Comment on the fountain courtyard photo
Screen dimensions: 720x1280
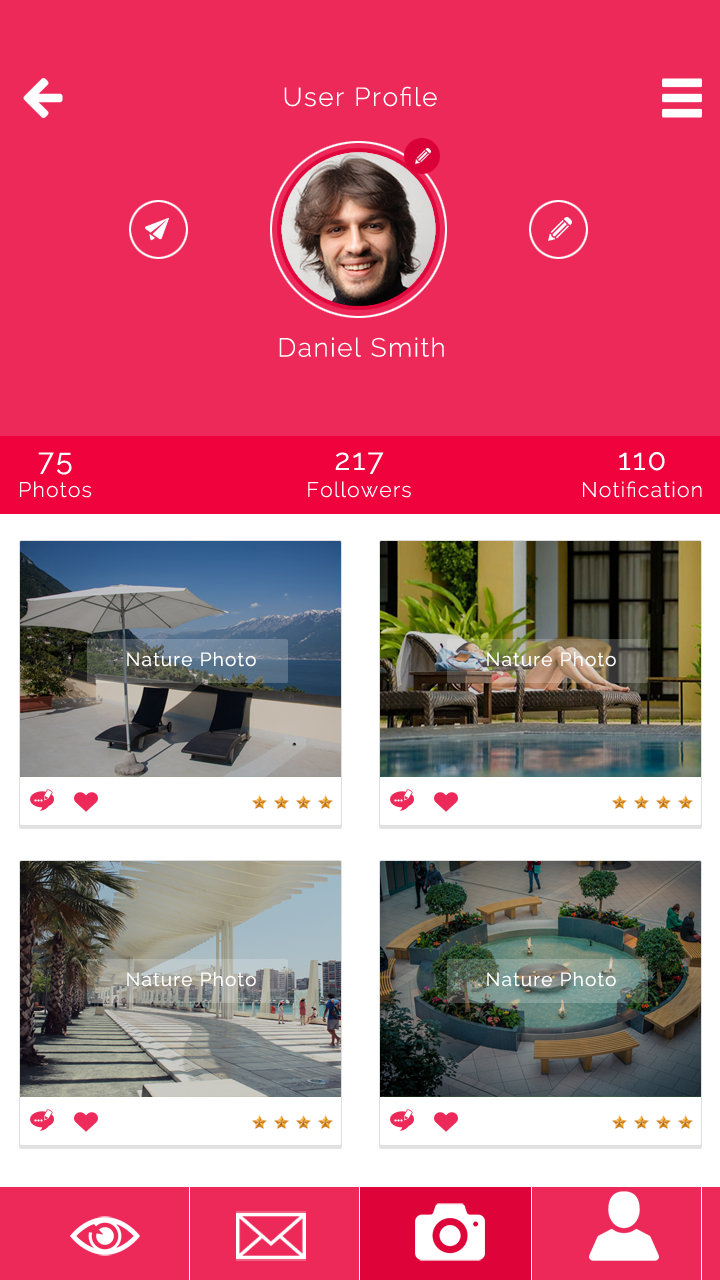pyautogui.click(x=402, y=1121)
